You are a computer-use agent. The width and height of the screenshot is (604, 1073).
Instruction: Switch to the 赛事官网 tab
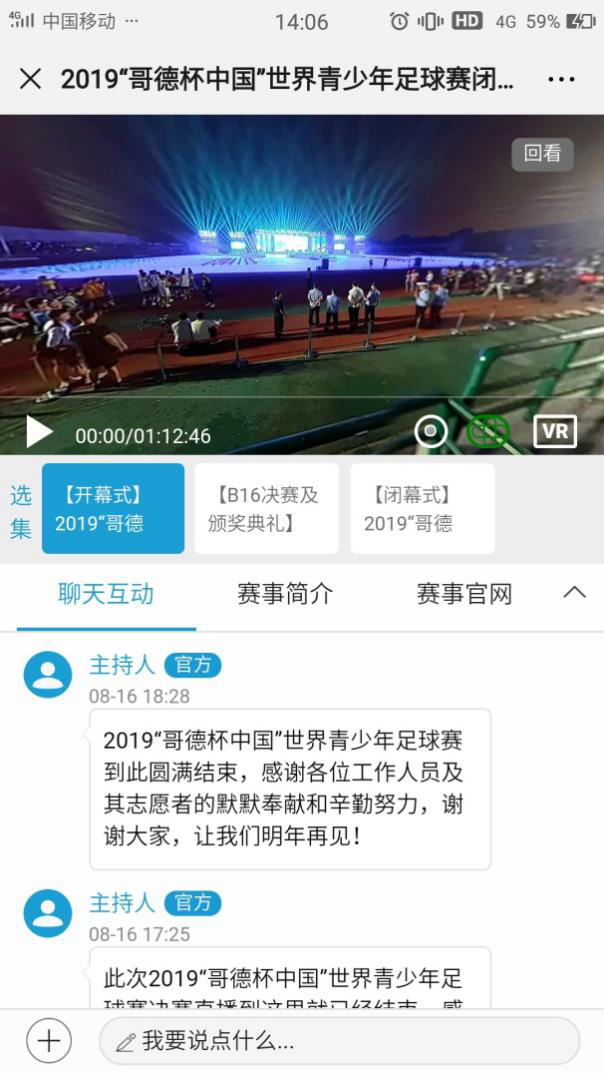pyautogui.click(x=464, y=593)
